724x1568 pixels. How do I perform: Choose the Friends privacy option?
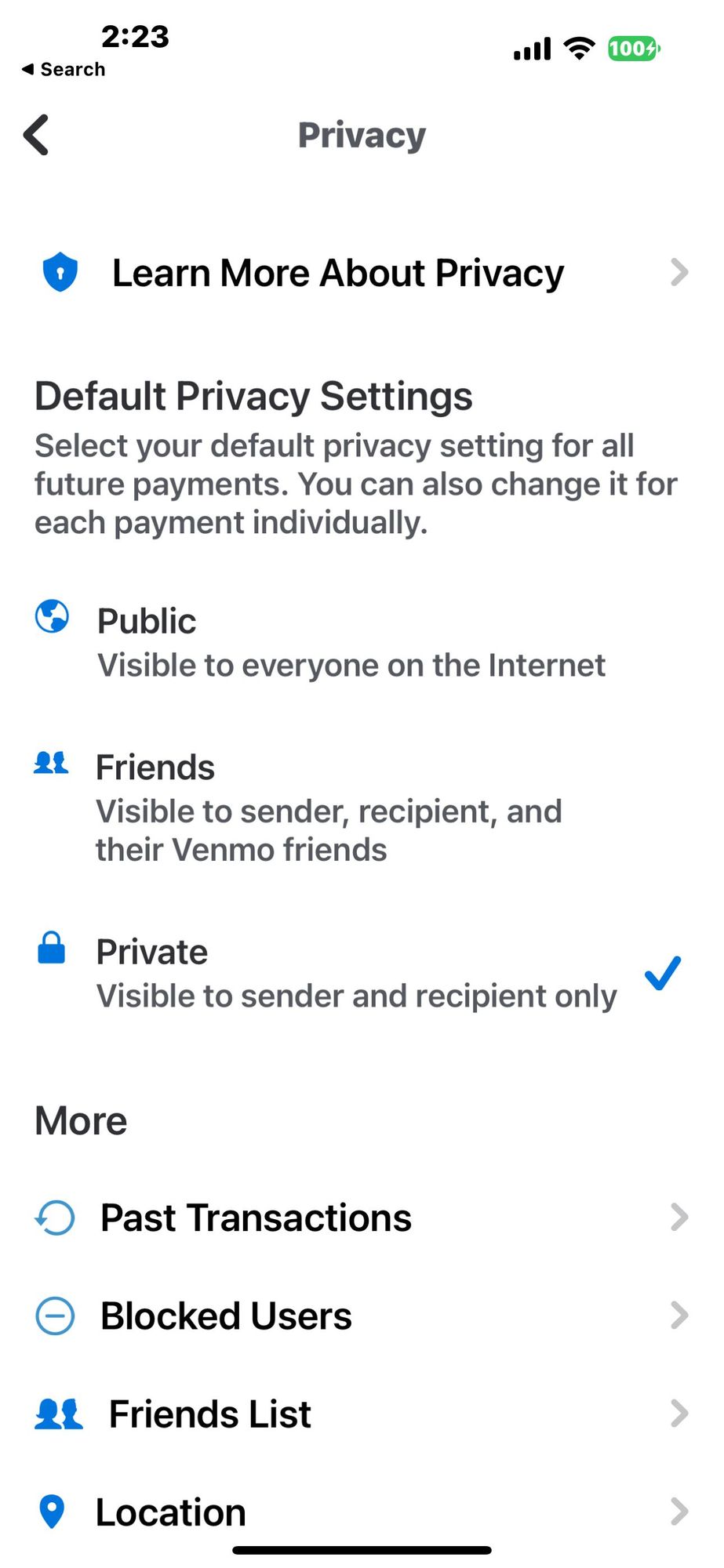coord(362,808)
